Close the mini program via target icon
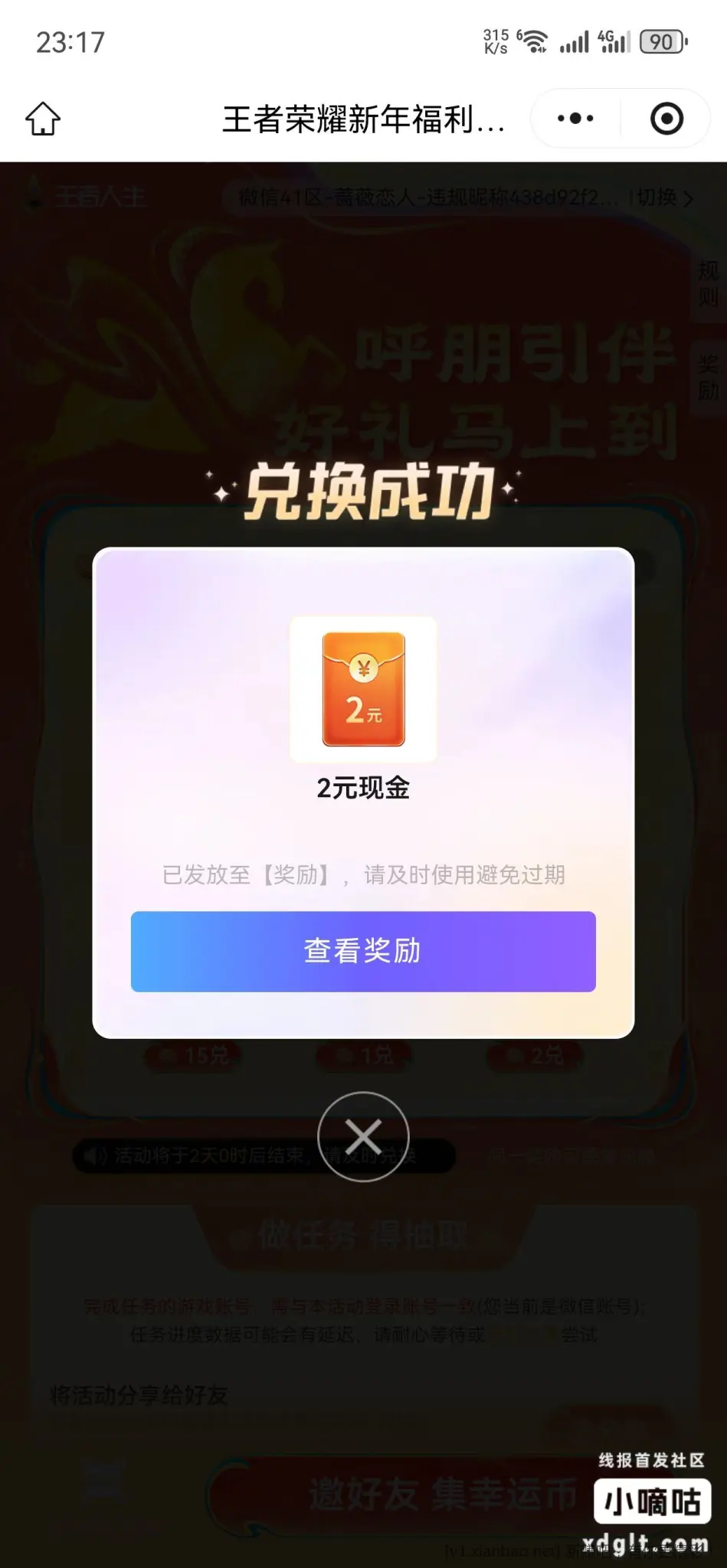The width and height of the screenshot is (727, 1568). tap(666, 119)
